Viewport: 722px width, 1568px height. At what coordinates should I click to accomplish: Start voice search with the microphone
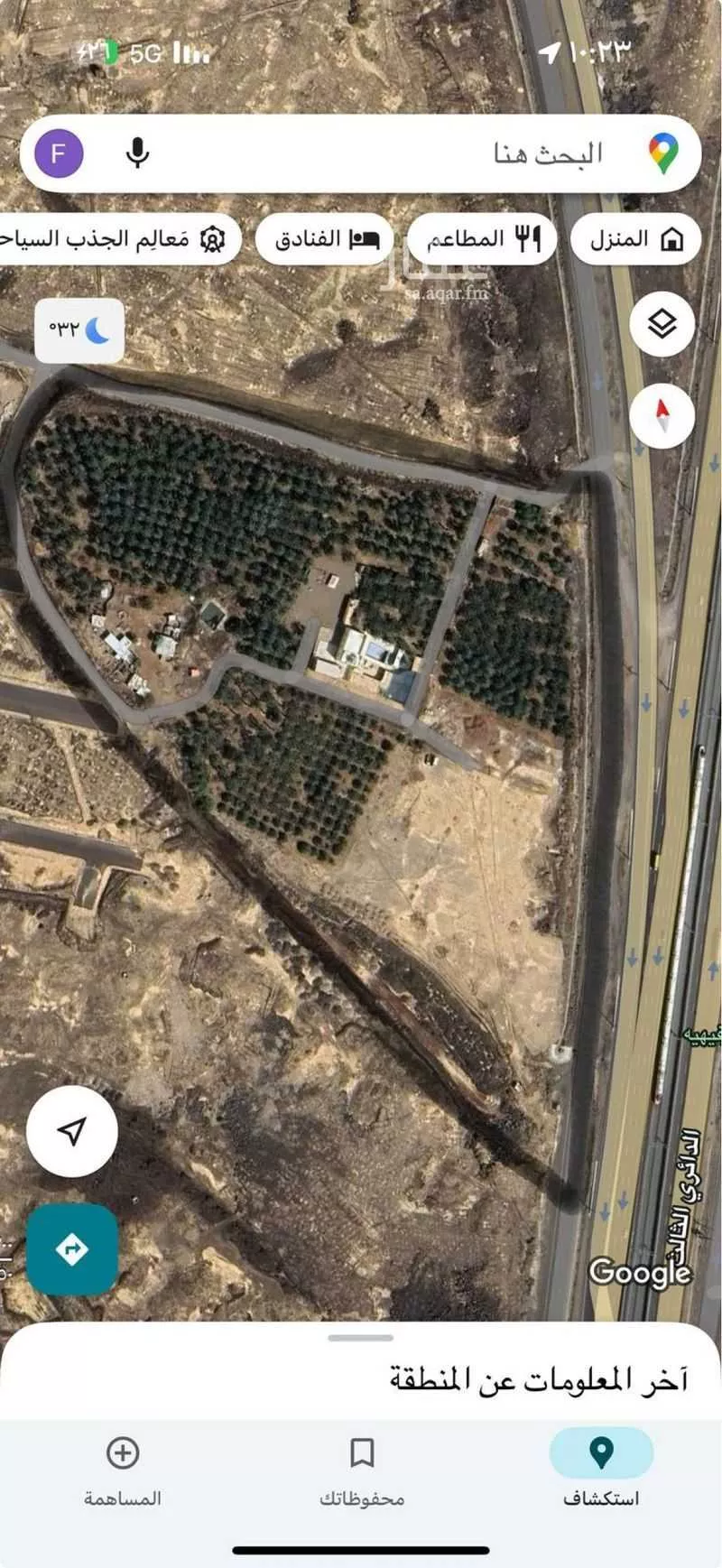[x=137, y=153]
